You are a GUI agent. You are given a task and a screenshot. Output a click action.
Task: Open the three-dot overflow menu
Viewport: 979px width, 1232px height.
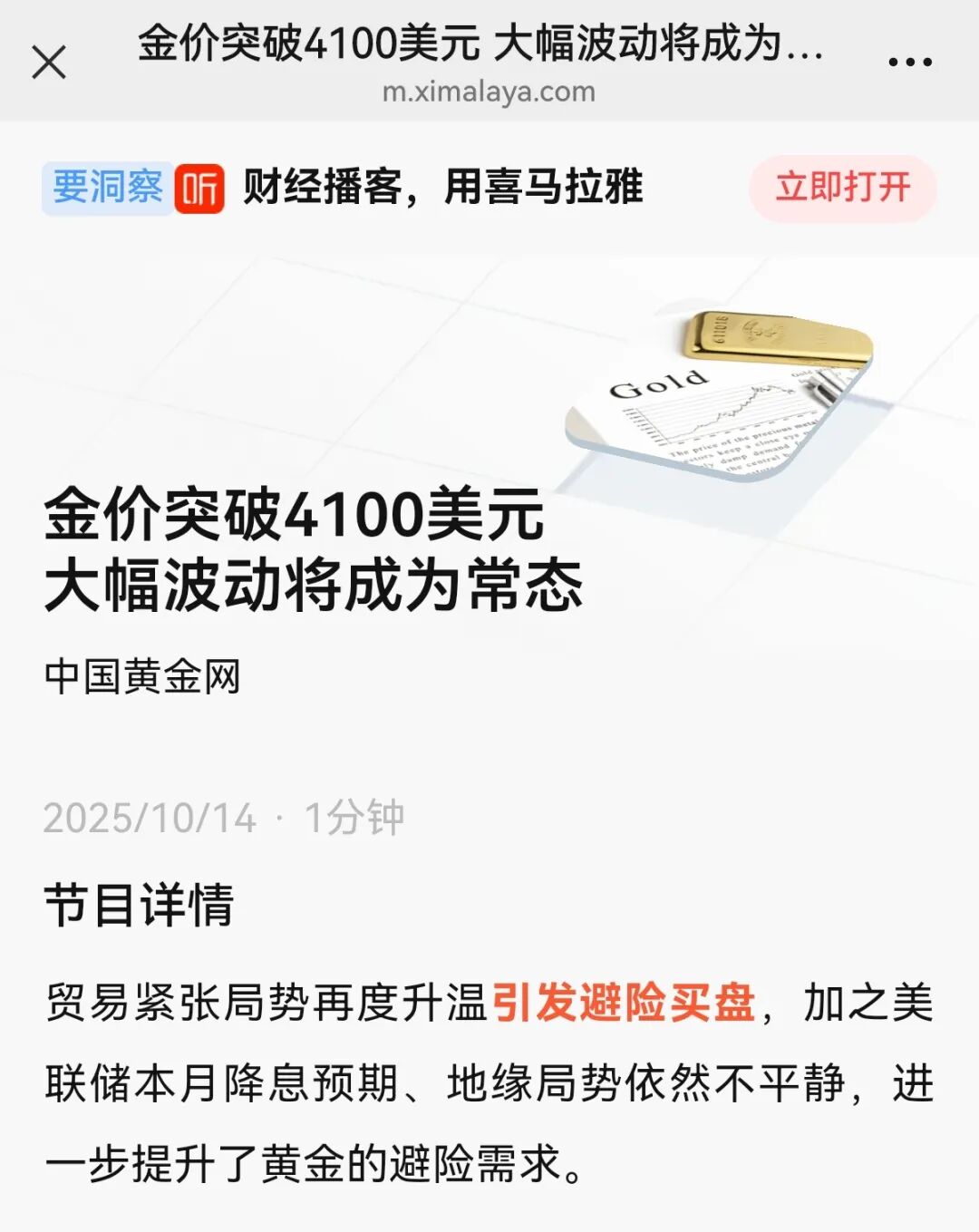pyautogui.click(x=909, y=63)
